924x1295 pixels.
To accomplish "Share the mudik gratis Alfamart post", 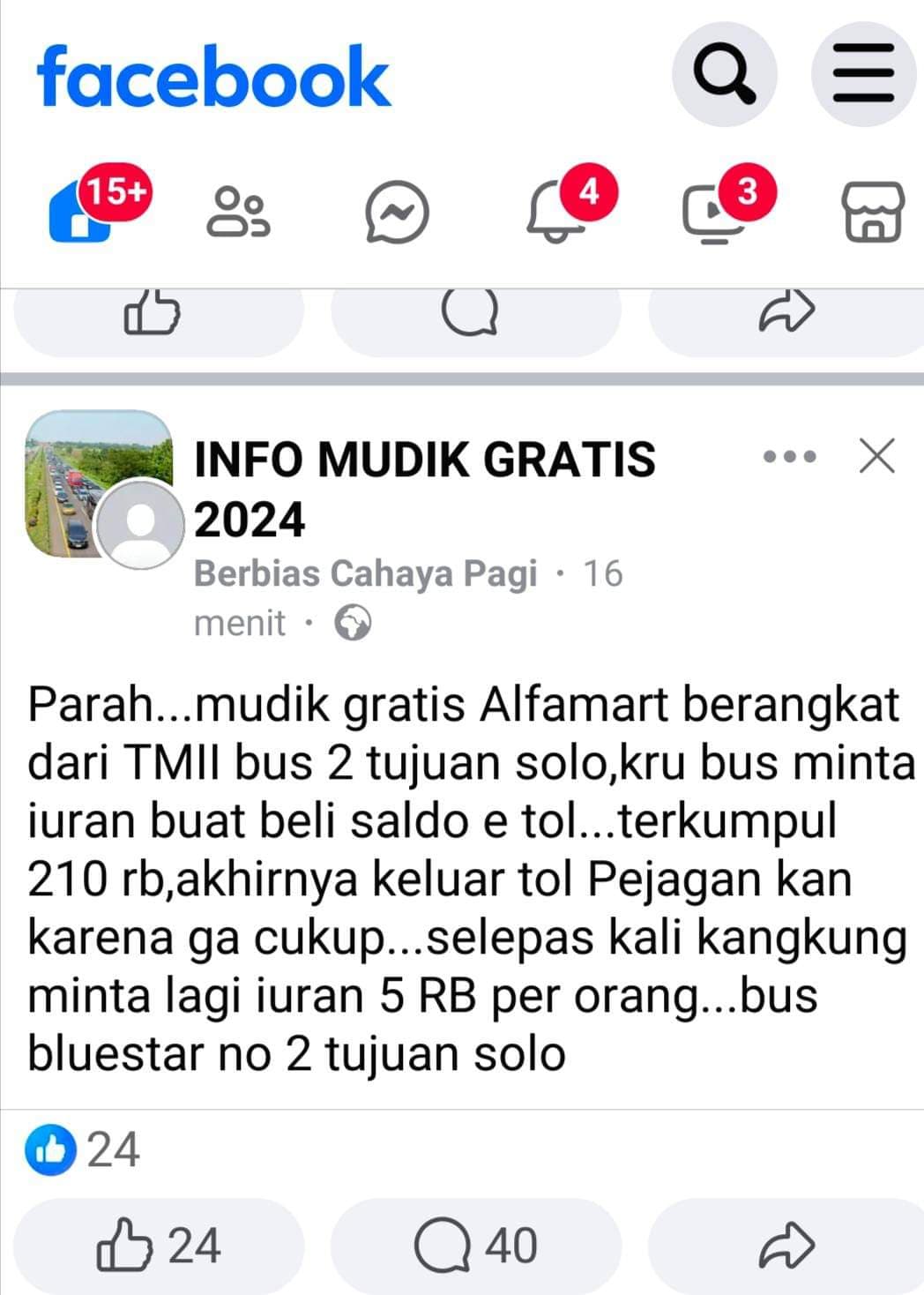I will coord(785,1246).
